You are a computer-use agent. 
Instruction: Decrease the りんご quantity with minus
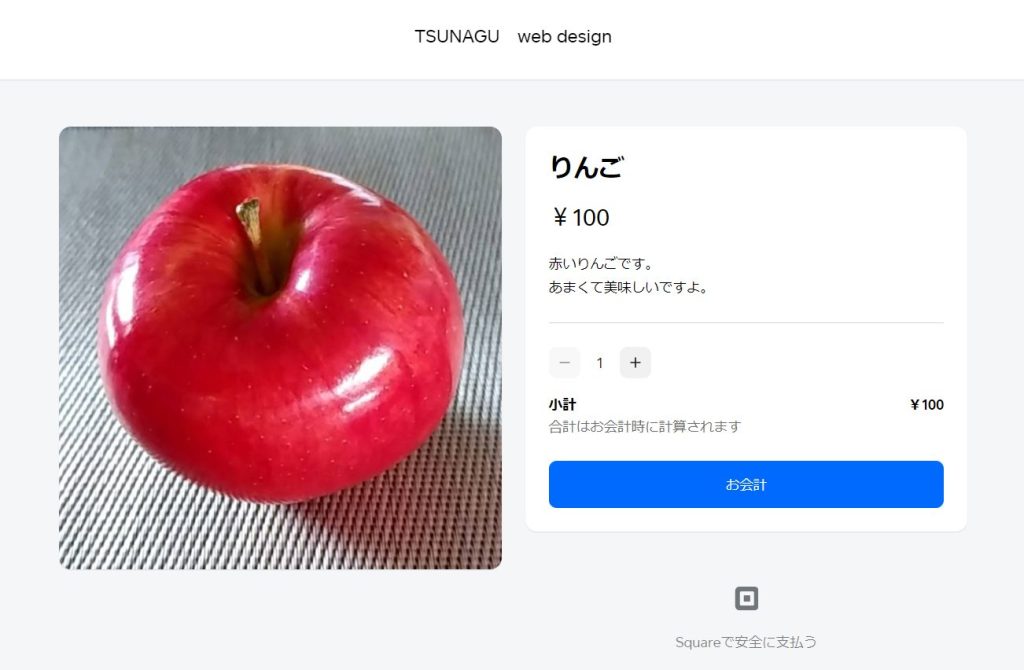[x=565, y=363]
